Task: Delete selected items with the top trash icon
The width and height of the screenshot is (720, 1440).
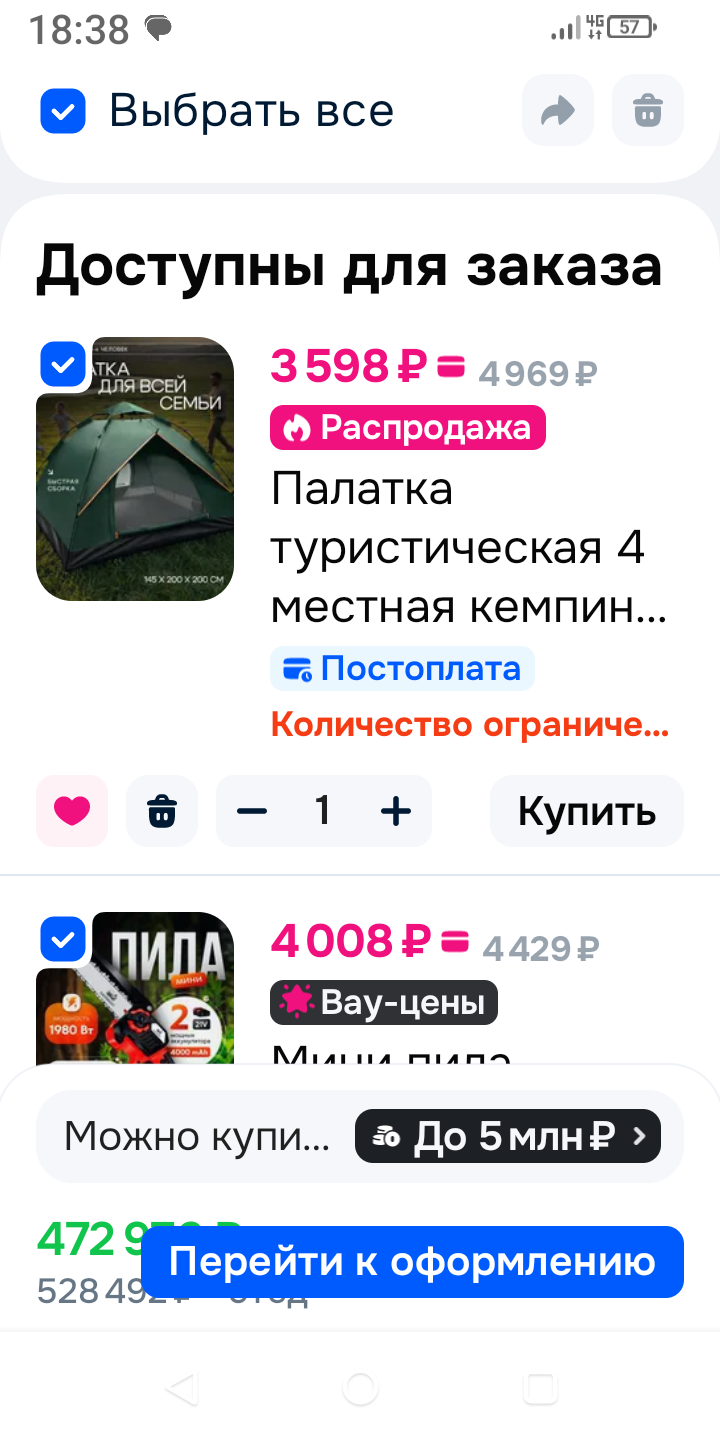Action: (x=648, y=110)
